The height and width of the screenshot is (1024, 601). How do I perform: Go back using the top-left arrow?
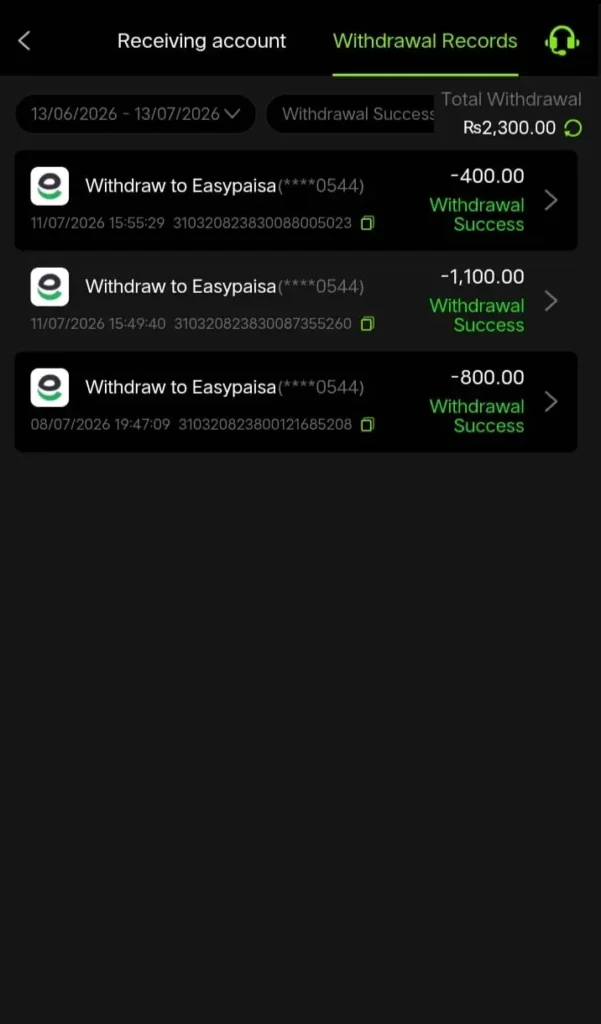pos(24,41)
